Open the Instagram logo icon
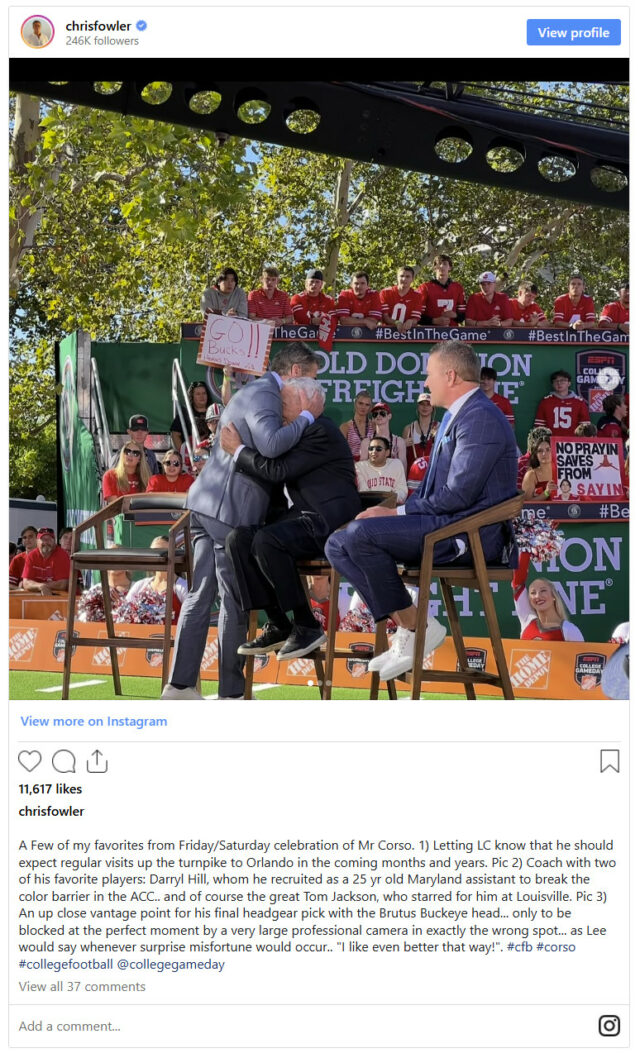The image size is (640, 1053). 609,1025
